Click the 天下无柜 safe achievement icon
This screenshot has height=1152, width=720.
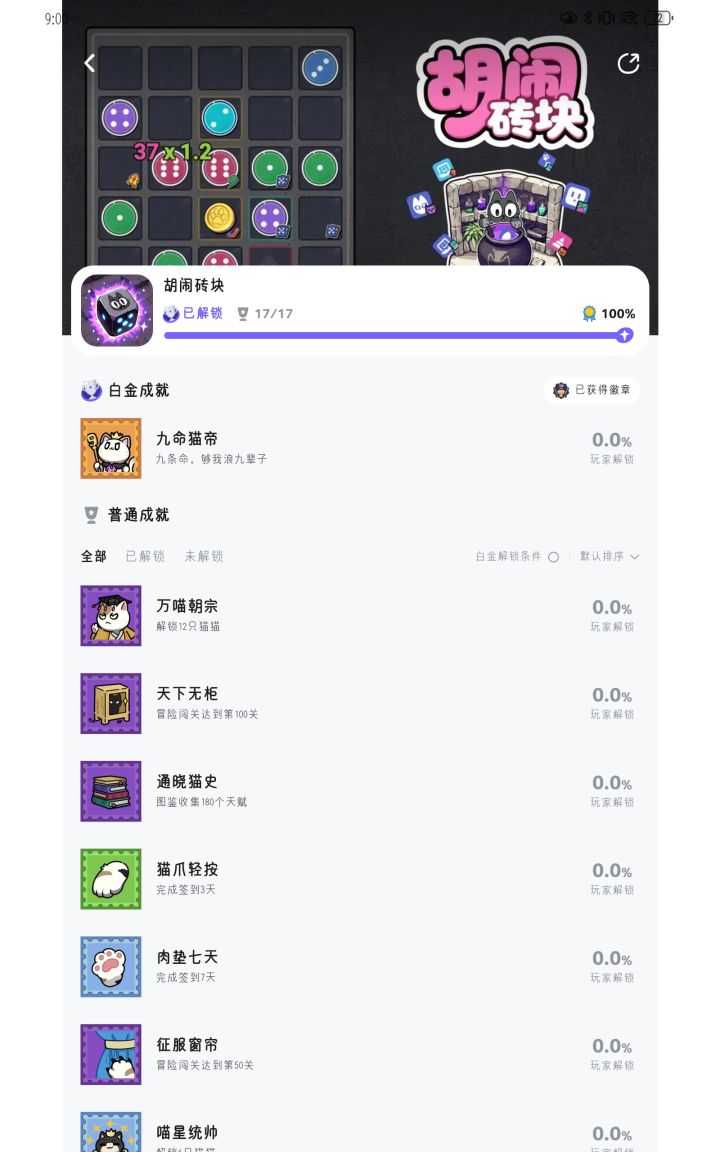[x=110, y=703]
